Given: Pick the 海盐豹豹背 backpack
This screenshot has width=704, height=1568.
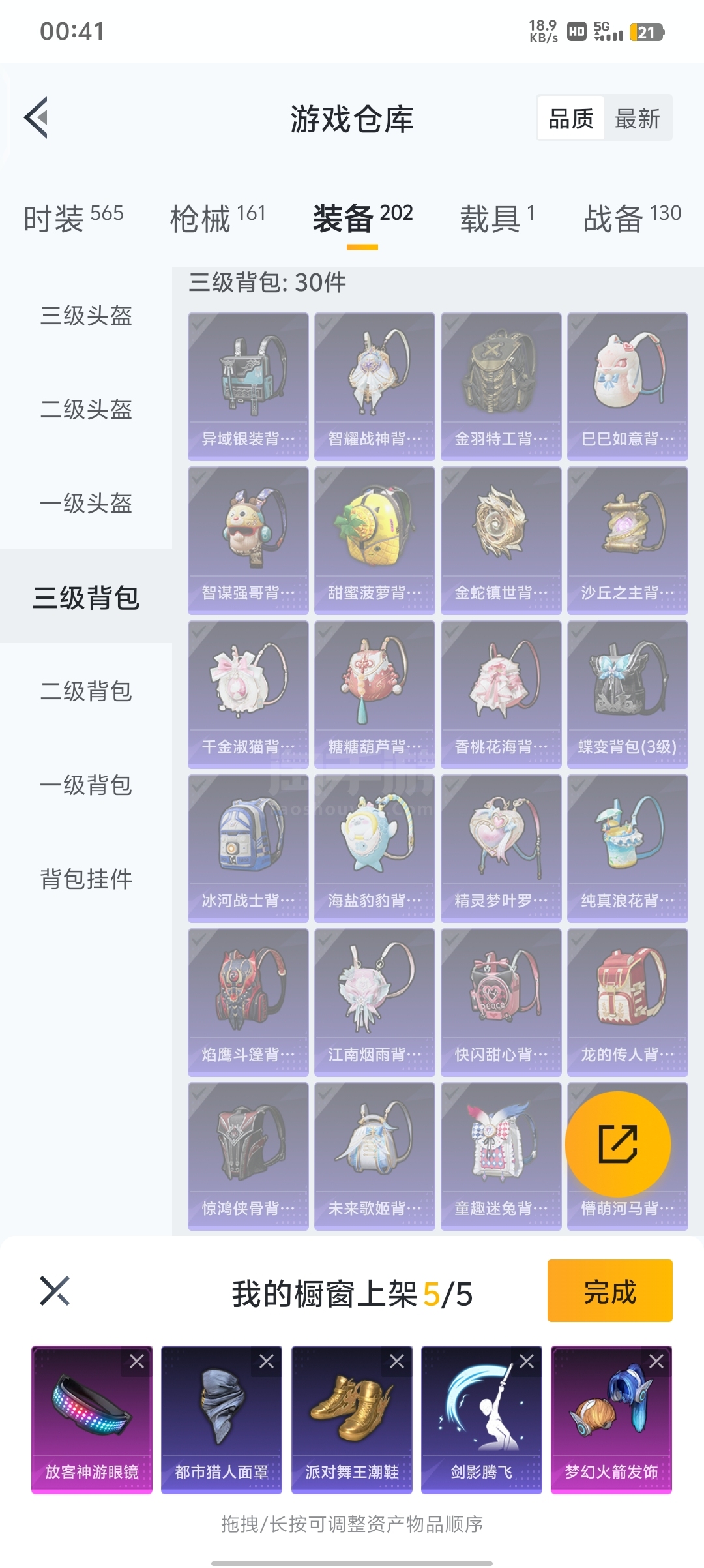Looking at the screenshot, I should point(375,848).
